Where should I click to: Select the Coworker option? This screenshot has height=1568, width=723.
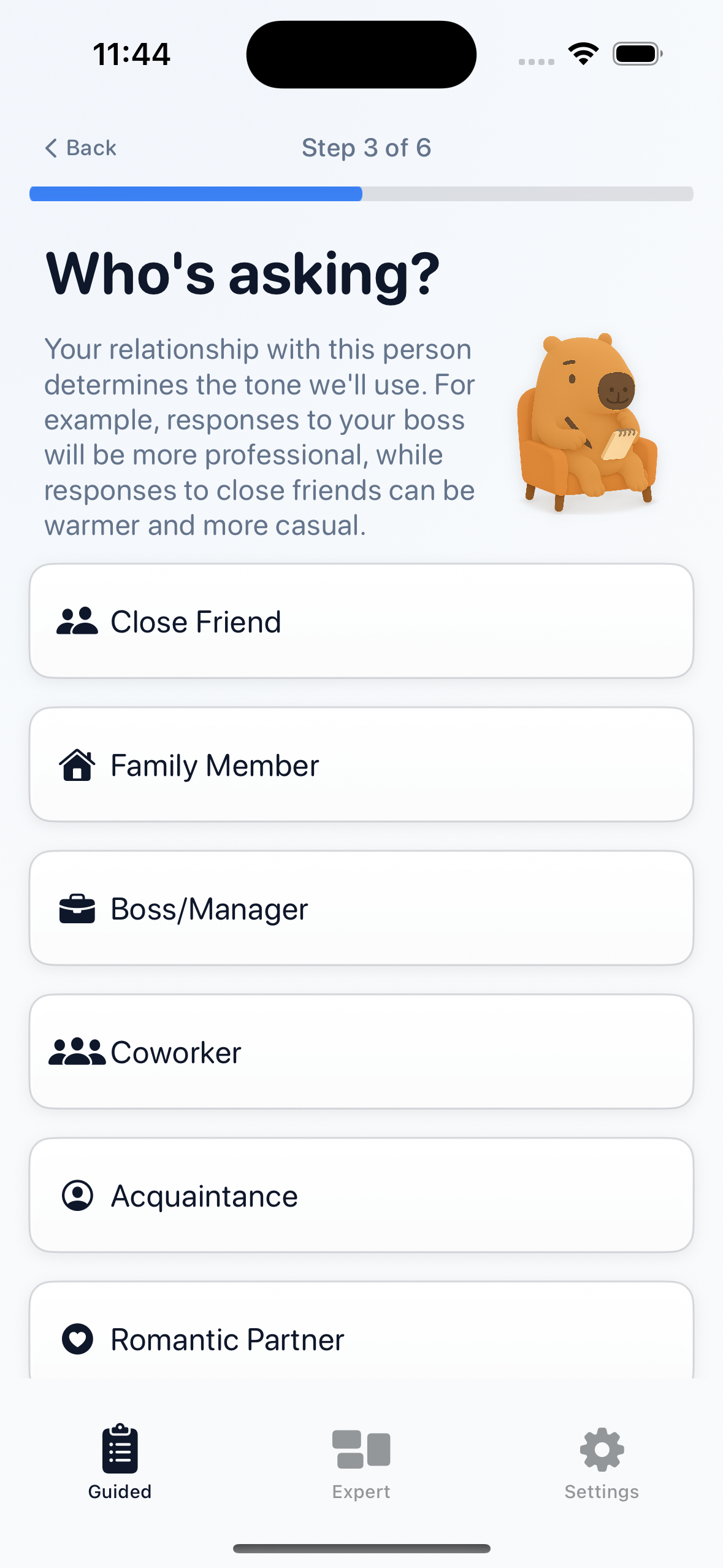(x=361, y=1051)
